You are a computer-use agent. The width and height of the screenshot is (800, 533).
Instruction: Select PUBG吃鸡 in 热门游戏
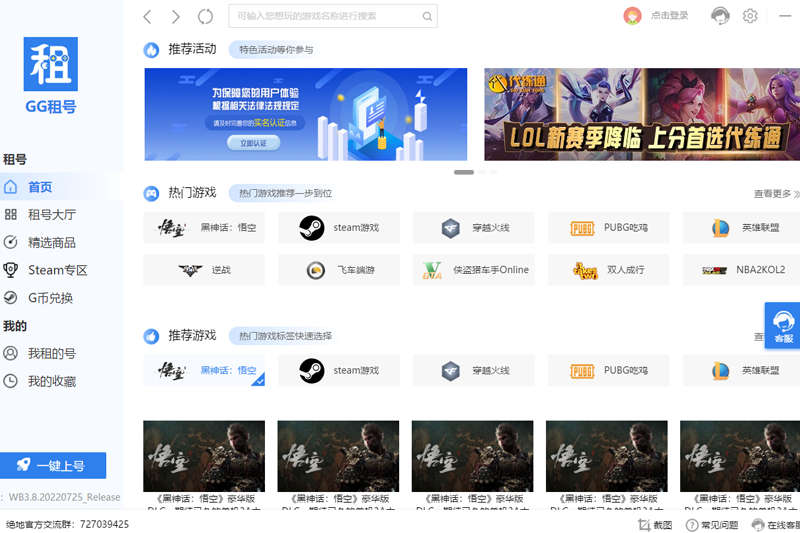608,228
